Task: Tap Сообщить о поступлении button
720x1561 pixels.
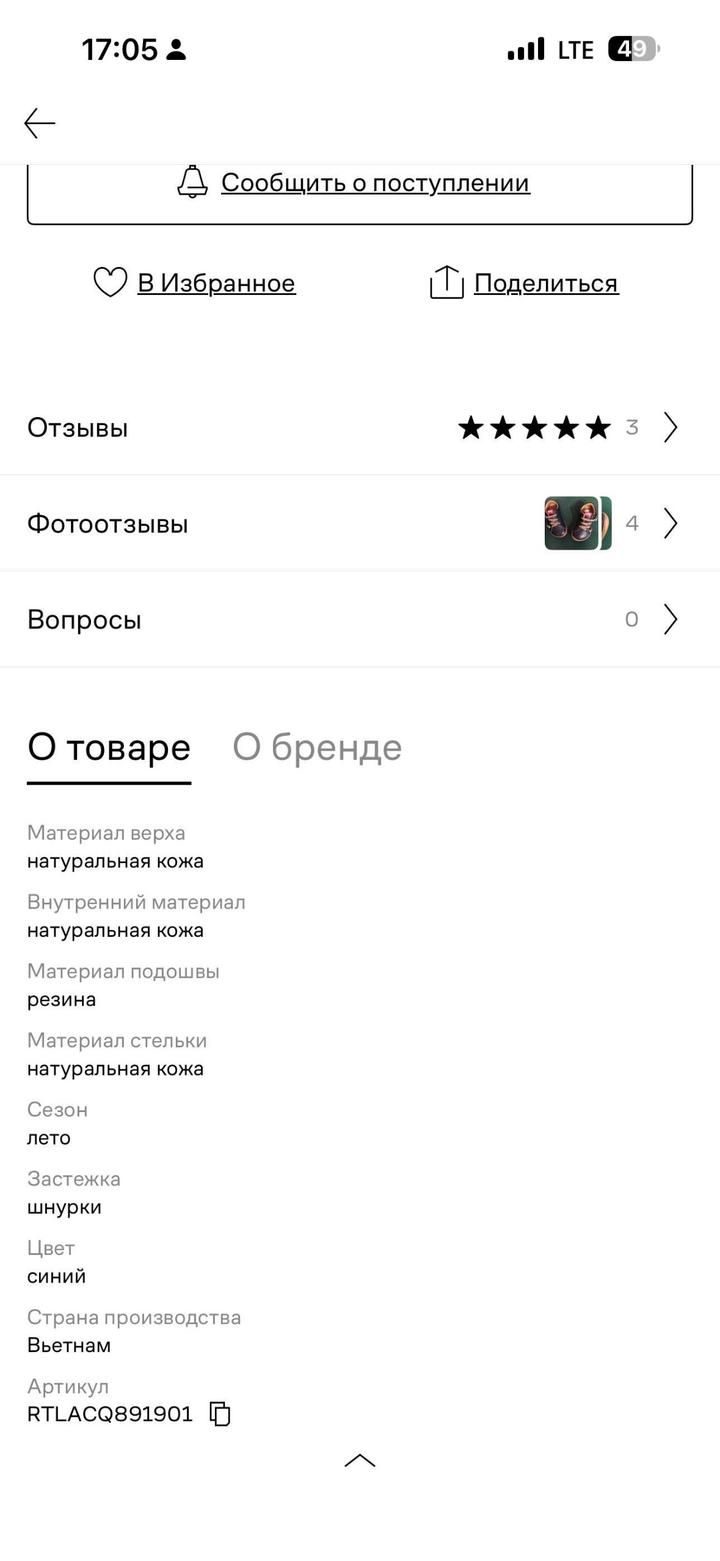Action: click(x=359, y=184)
